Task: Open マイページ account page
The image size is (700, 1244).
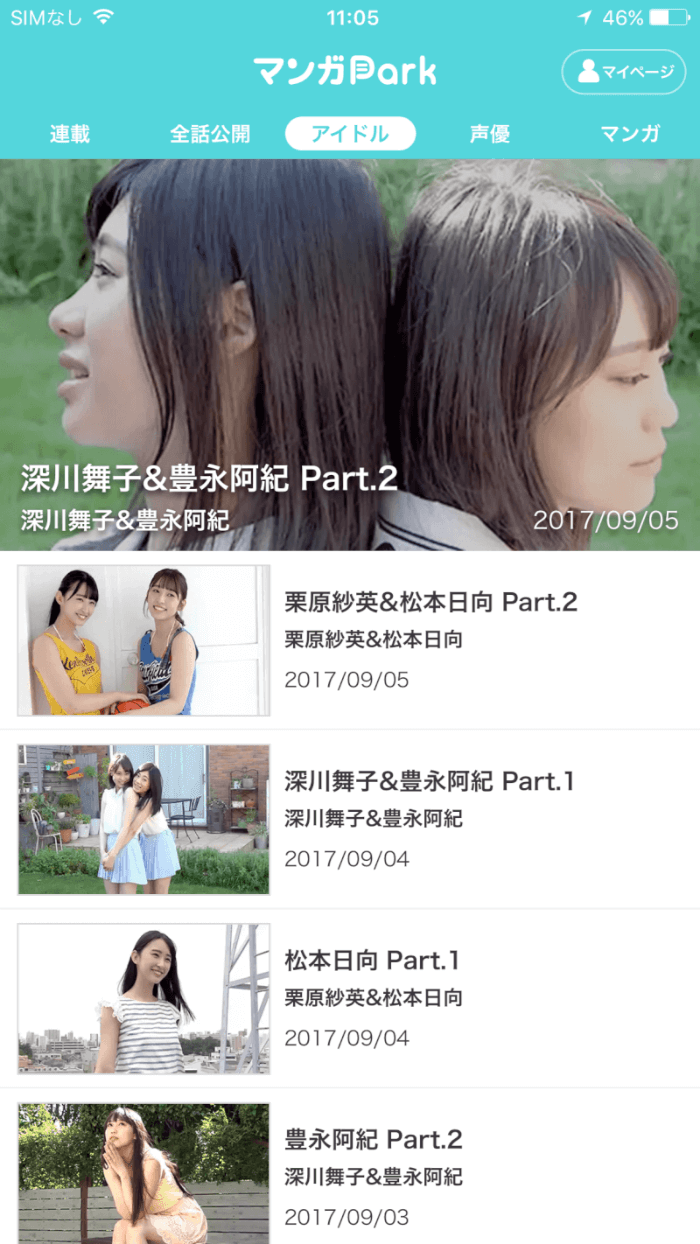Action: 623,72
